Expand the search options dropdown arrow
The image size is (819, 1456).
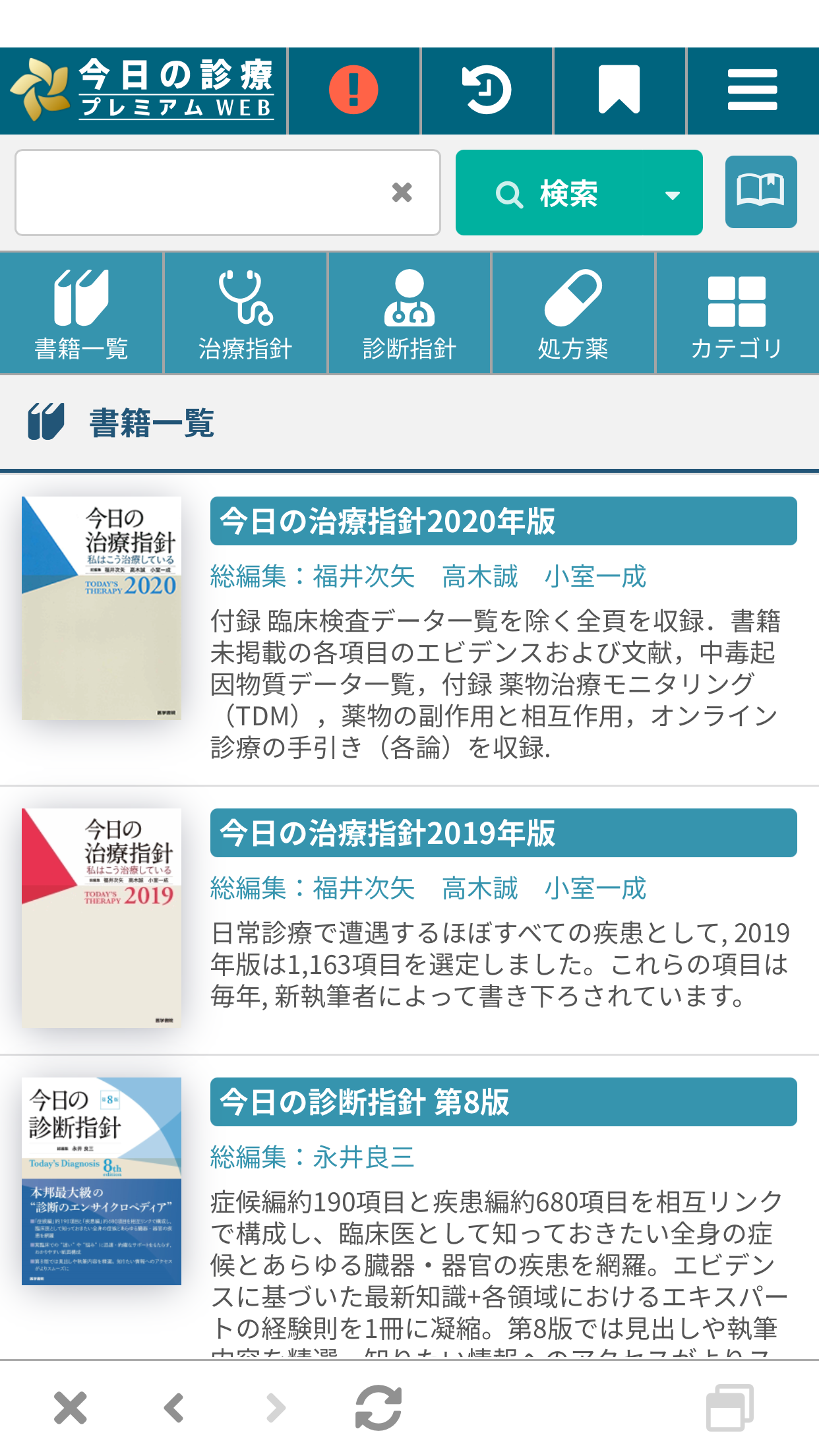[673, 195]
